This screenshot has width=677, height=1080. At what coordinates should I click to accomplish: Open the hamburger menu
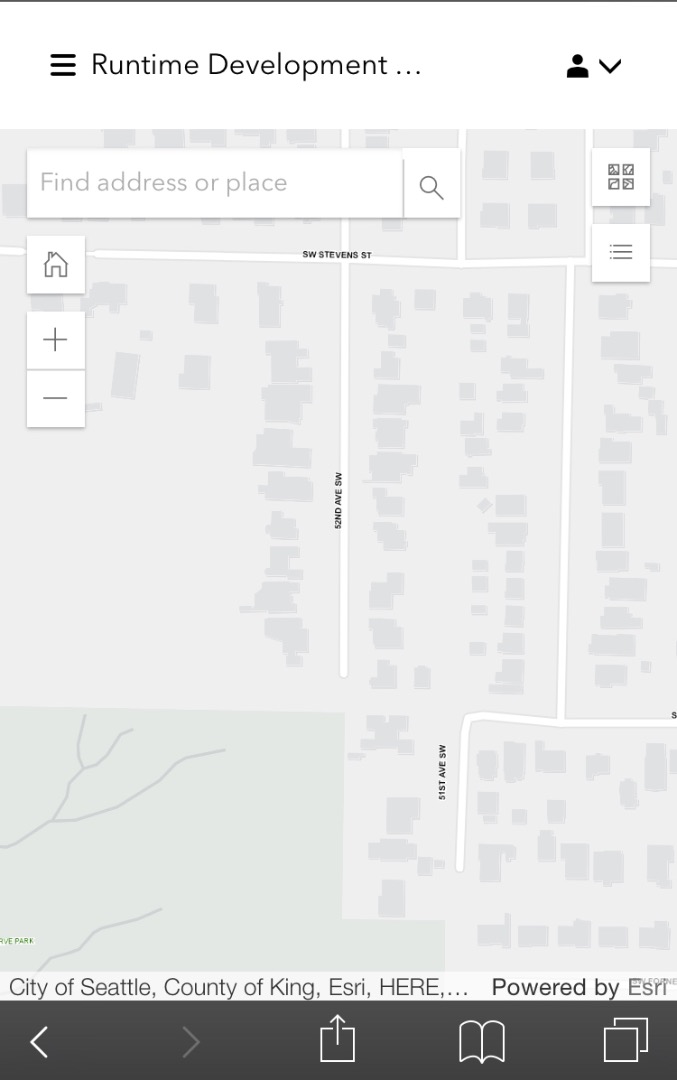[x=63, y=65]
